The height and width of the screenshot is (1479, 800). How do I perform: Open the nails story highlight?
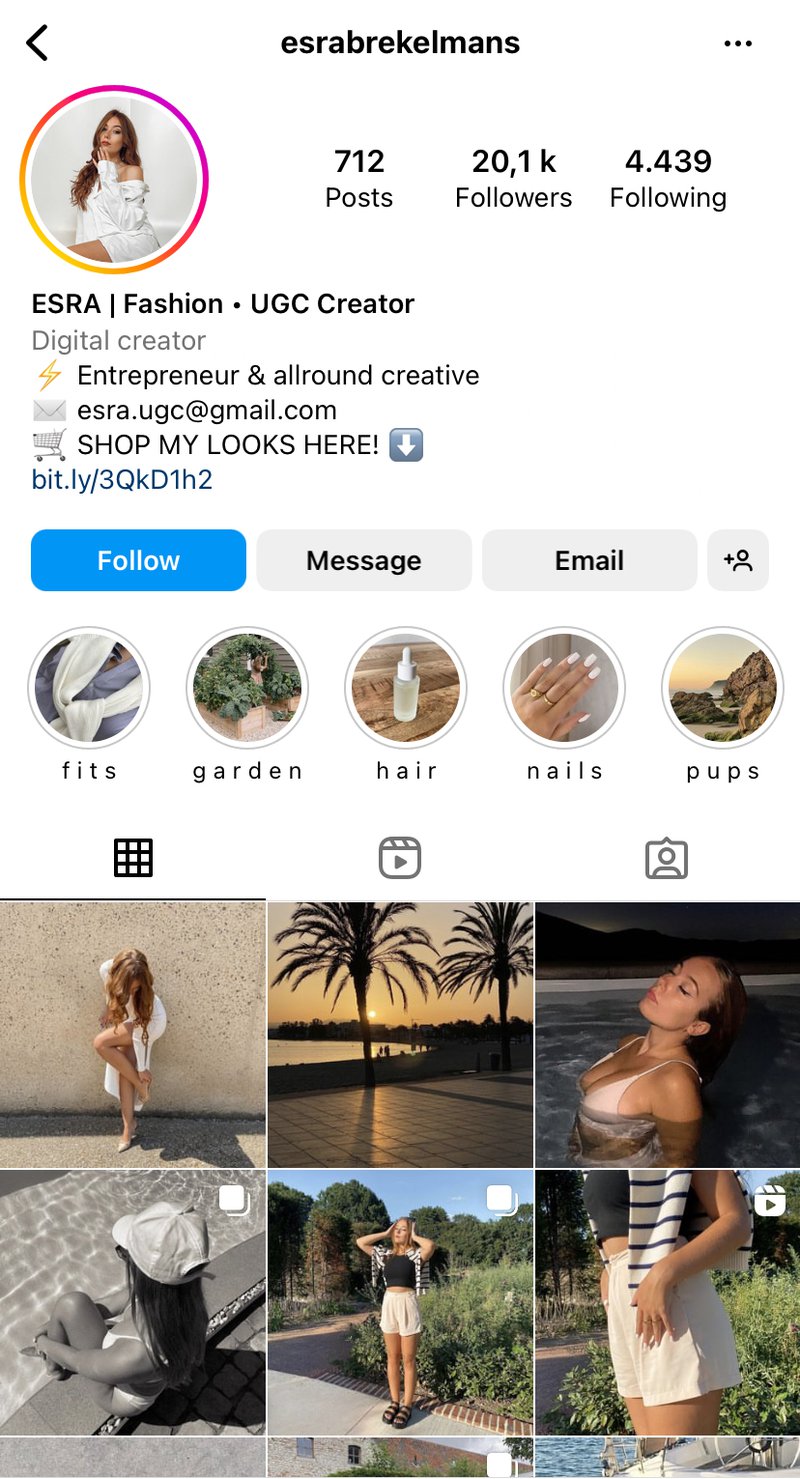(x=564, y=688)
